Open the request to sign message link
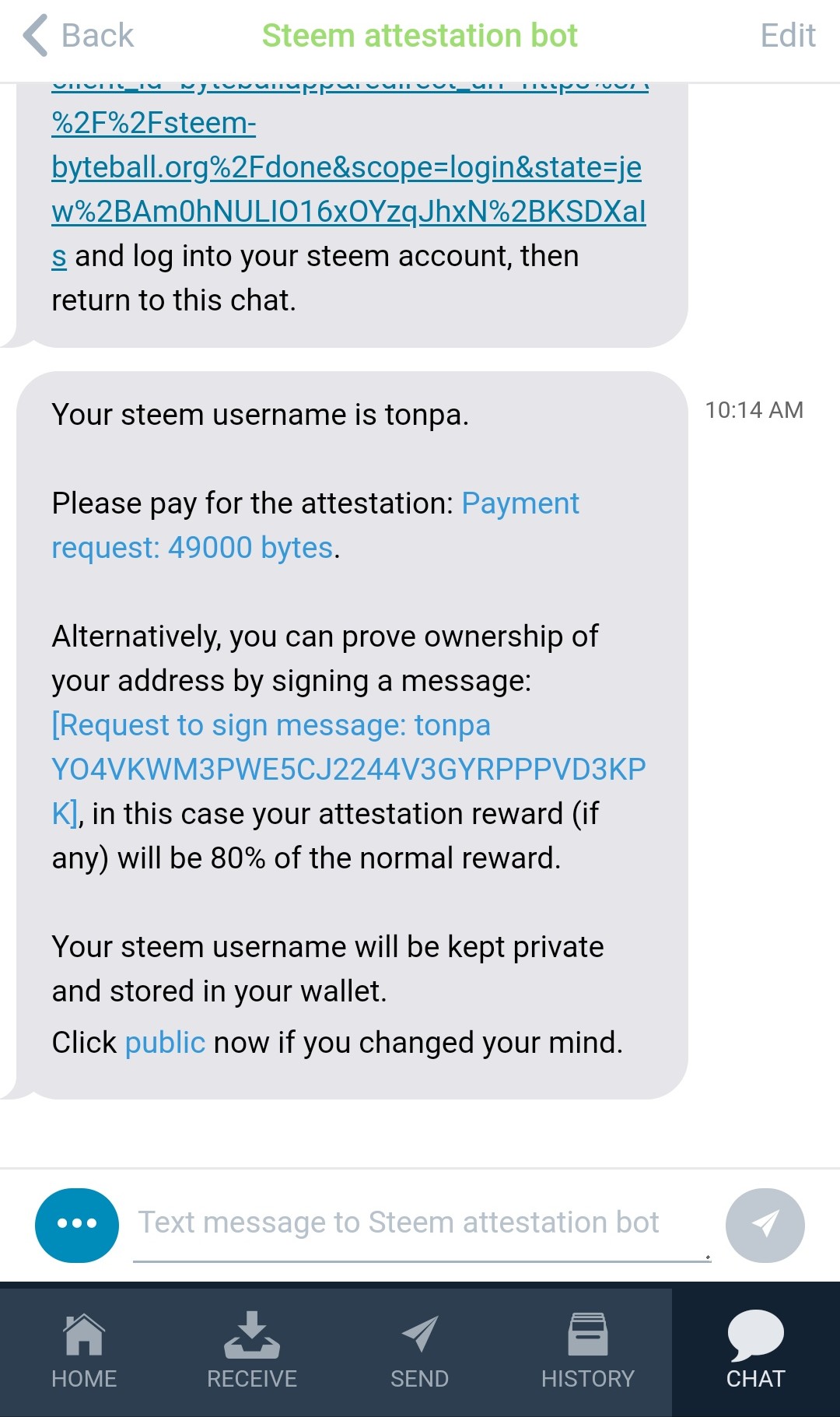Screen dimensions: 840x1417 (348, 769)
